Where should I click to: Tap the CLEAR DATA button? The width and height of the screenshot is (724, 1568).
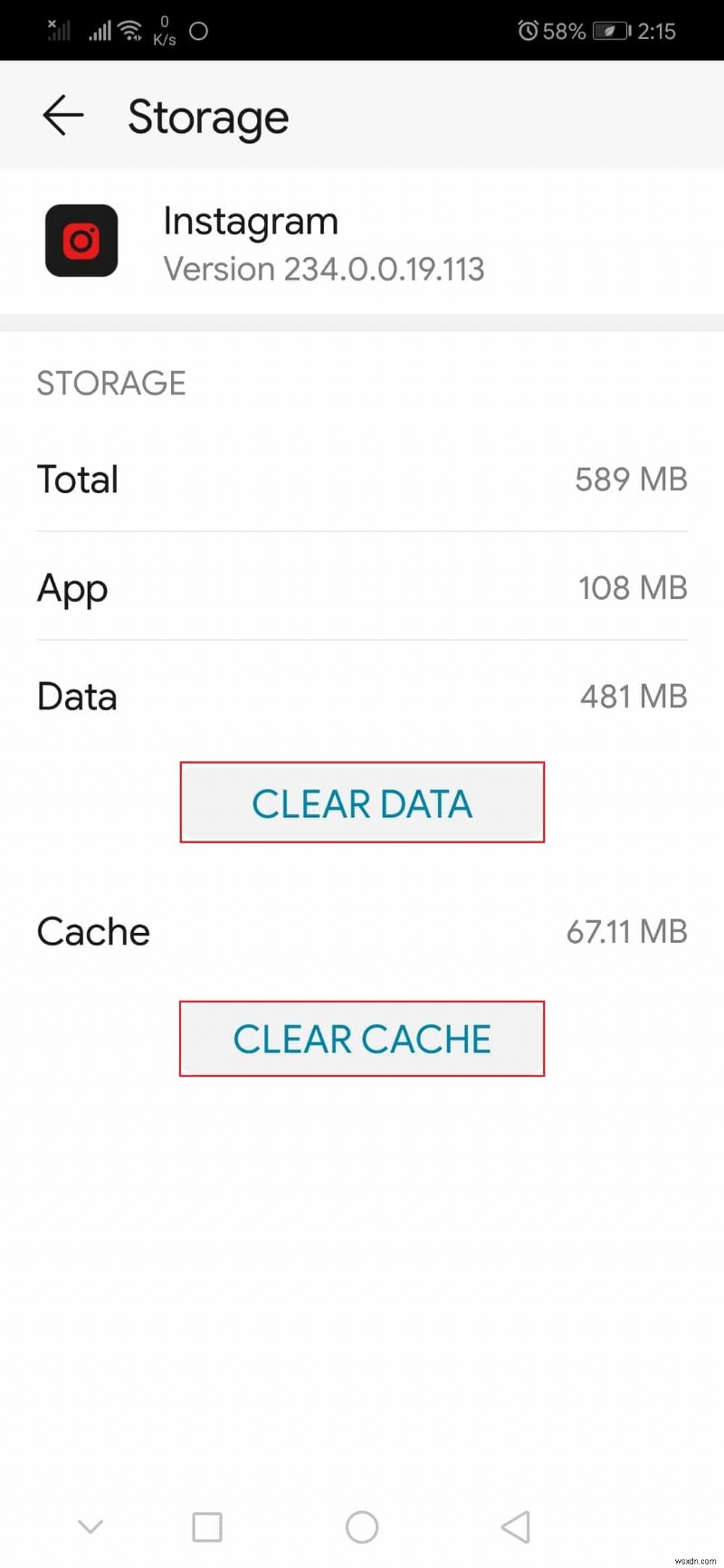362,803
